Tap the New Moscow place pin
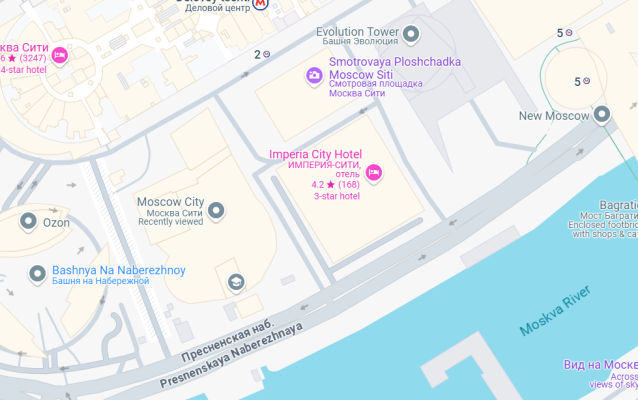Screen dimensions: 638x400 (601, 115)
